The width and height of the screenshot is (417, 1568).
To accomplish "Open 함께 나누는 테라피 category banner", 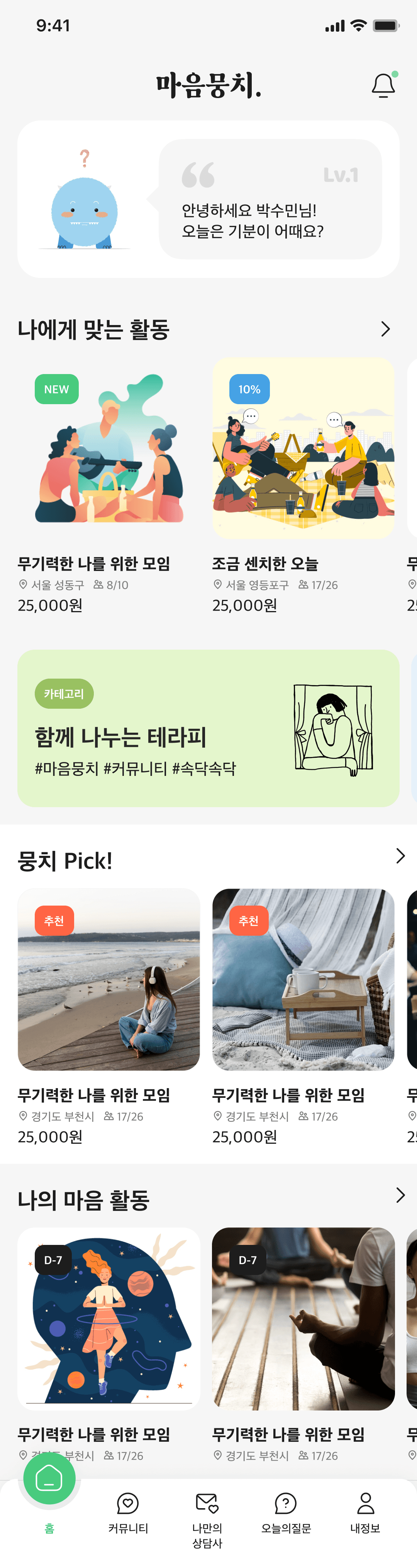I will coord(208,728).
